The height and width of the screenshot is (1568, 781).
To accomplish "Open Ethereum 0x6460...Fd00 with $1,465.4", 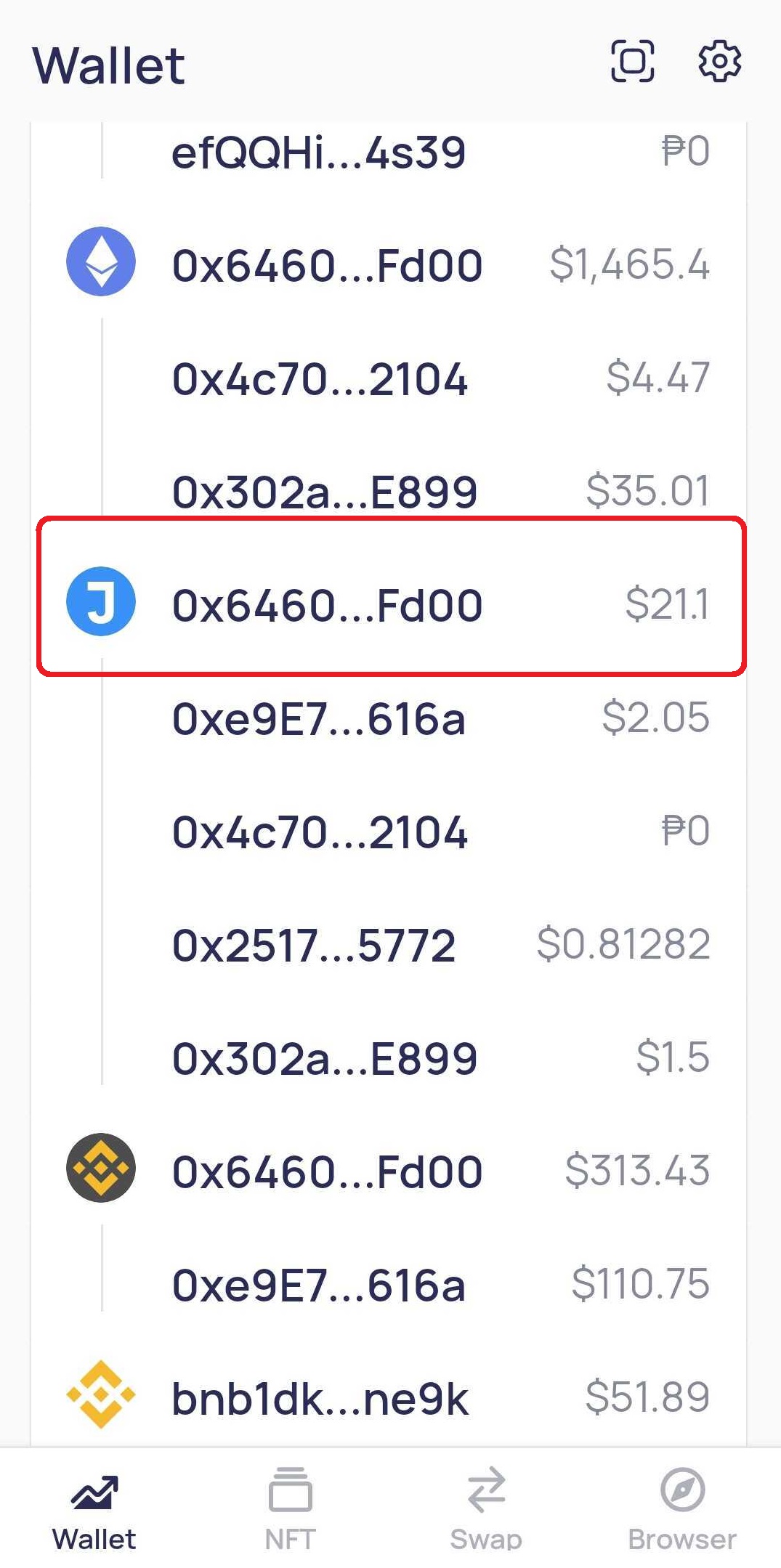I will (x=392, y=264).
